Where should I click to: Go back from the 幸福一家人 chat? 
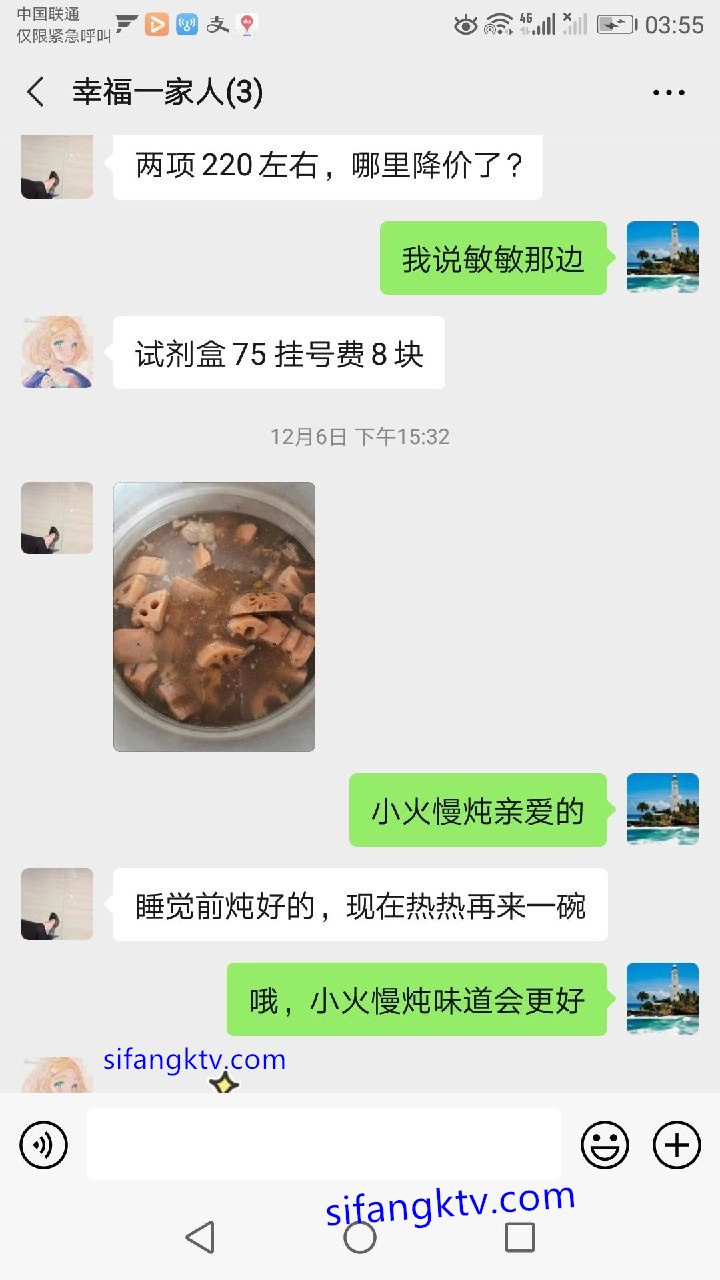[36, 92]
